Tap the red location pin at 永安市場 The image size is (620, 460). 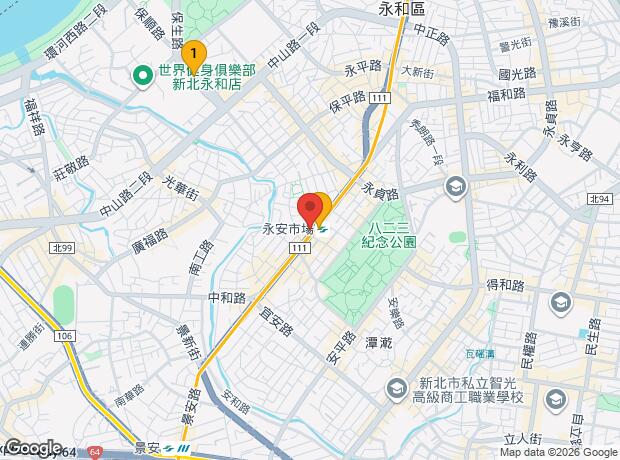(310, 209)
